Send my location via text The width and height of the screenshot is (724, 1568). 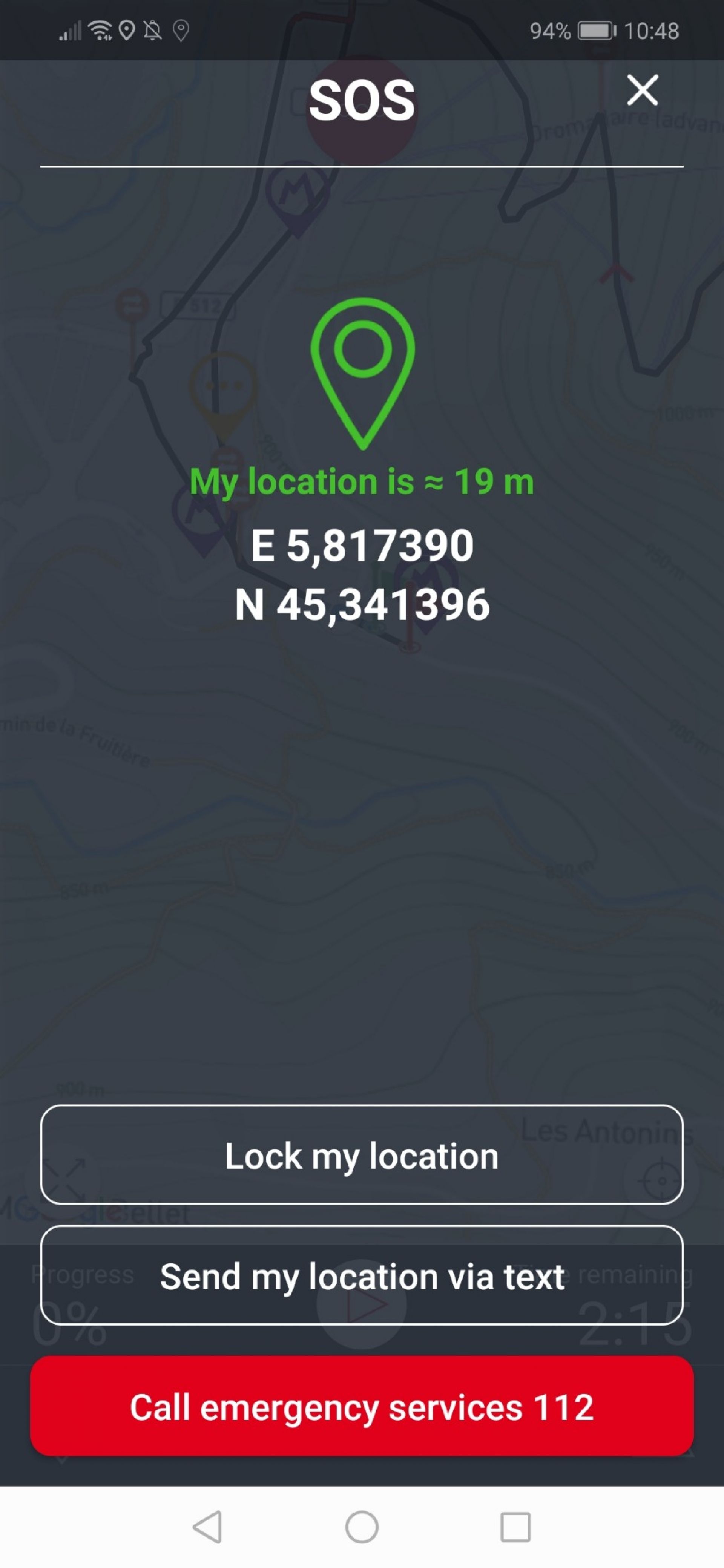(x=362, y=1275)
